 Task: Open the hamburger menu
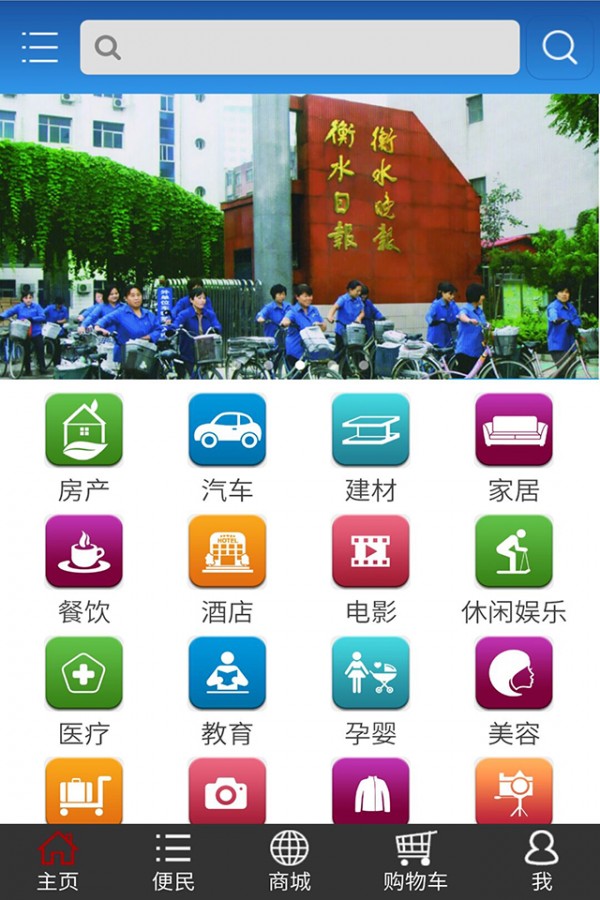[40, 47]
